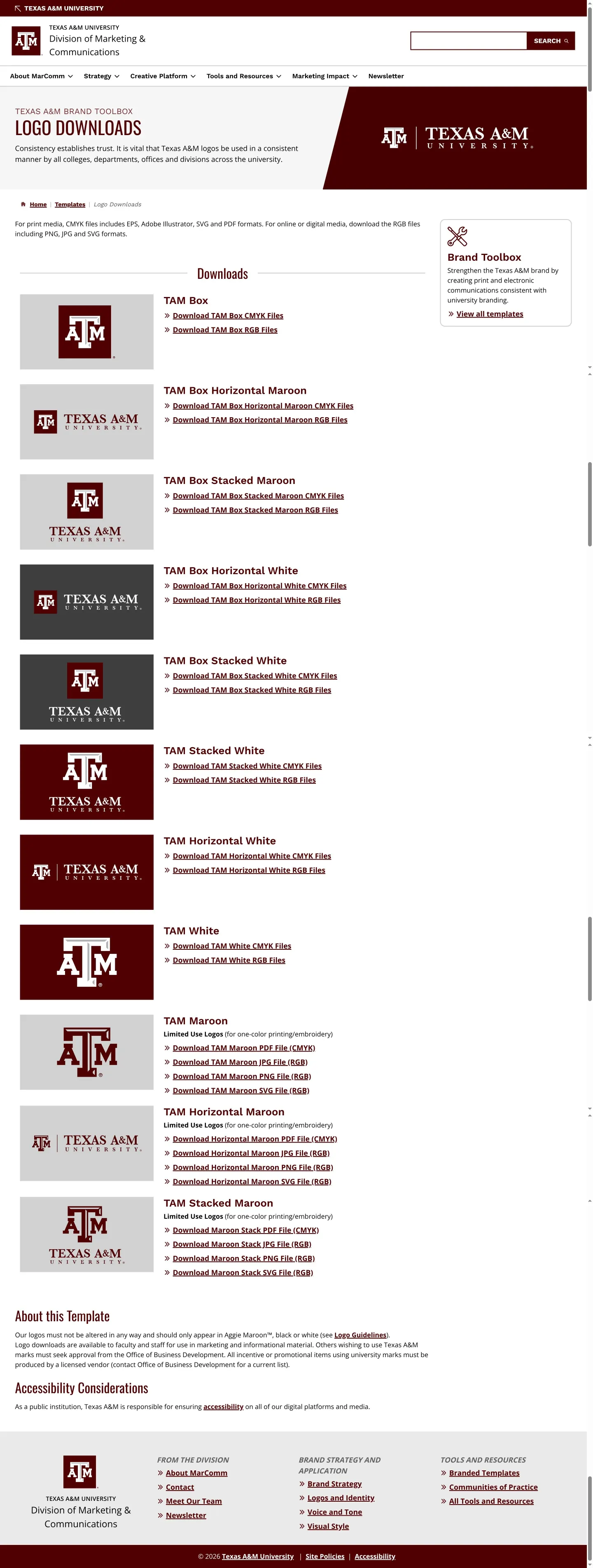Image resolution: width=593 pixels, height=1568 pixels.
Task: Download TAM Box Stacked White CMYK Files
Action: point(254,675)
